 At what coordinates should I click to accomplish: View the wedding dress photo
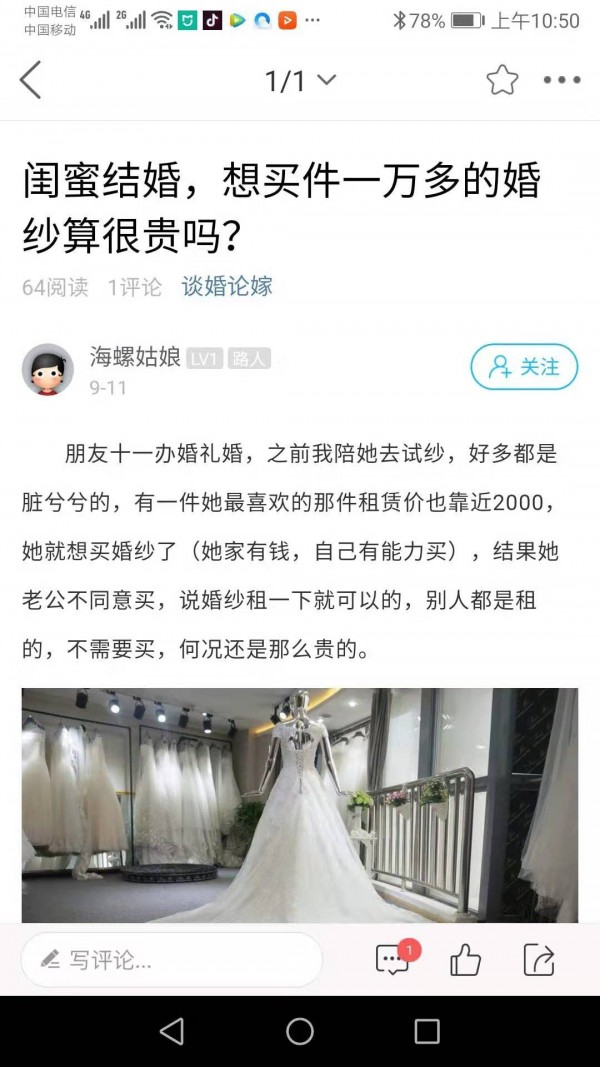click(299, 803)
